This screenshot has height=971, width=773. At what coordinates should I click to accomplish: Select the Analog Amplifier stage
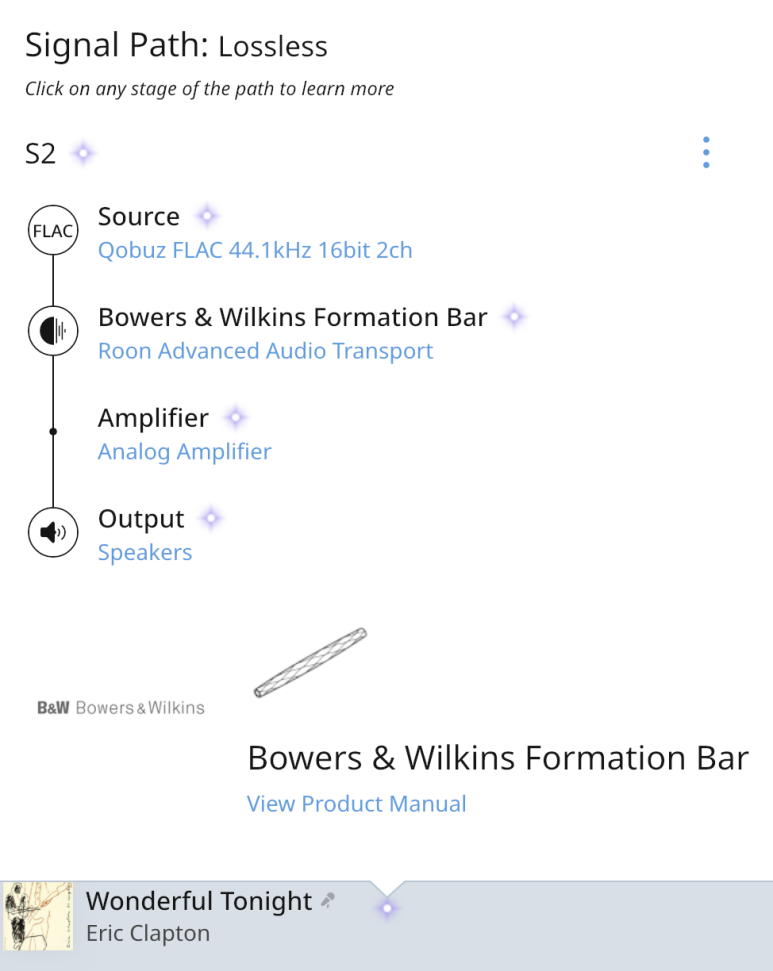tap(184, 452)
